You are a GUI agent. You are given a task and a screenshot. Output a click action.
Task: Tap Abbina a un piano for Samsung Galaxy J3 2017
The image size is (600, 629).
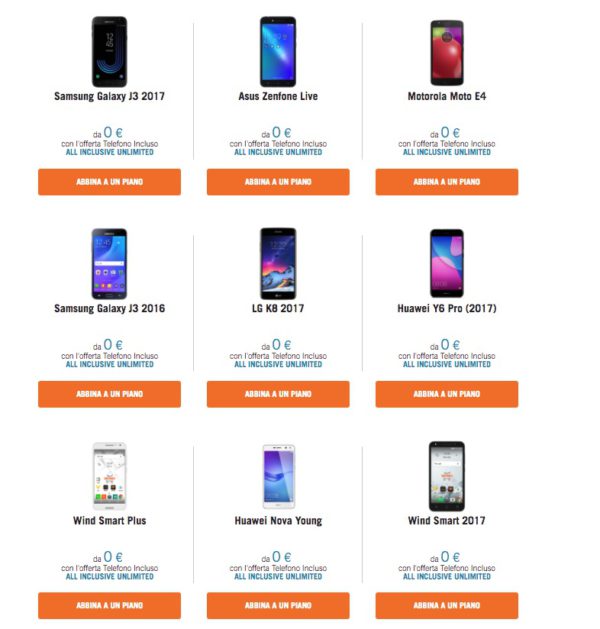tap(109, 182)
